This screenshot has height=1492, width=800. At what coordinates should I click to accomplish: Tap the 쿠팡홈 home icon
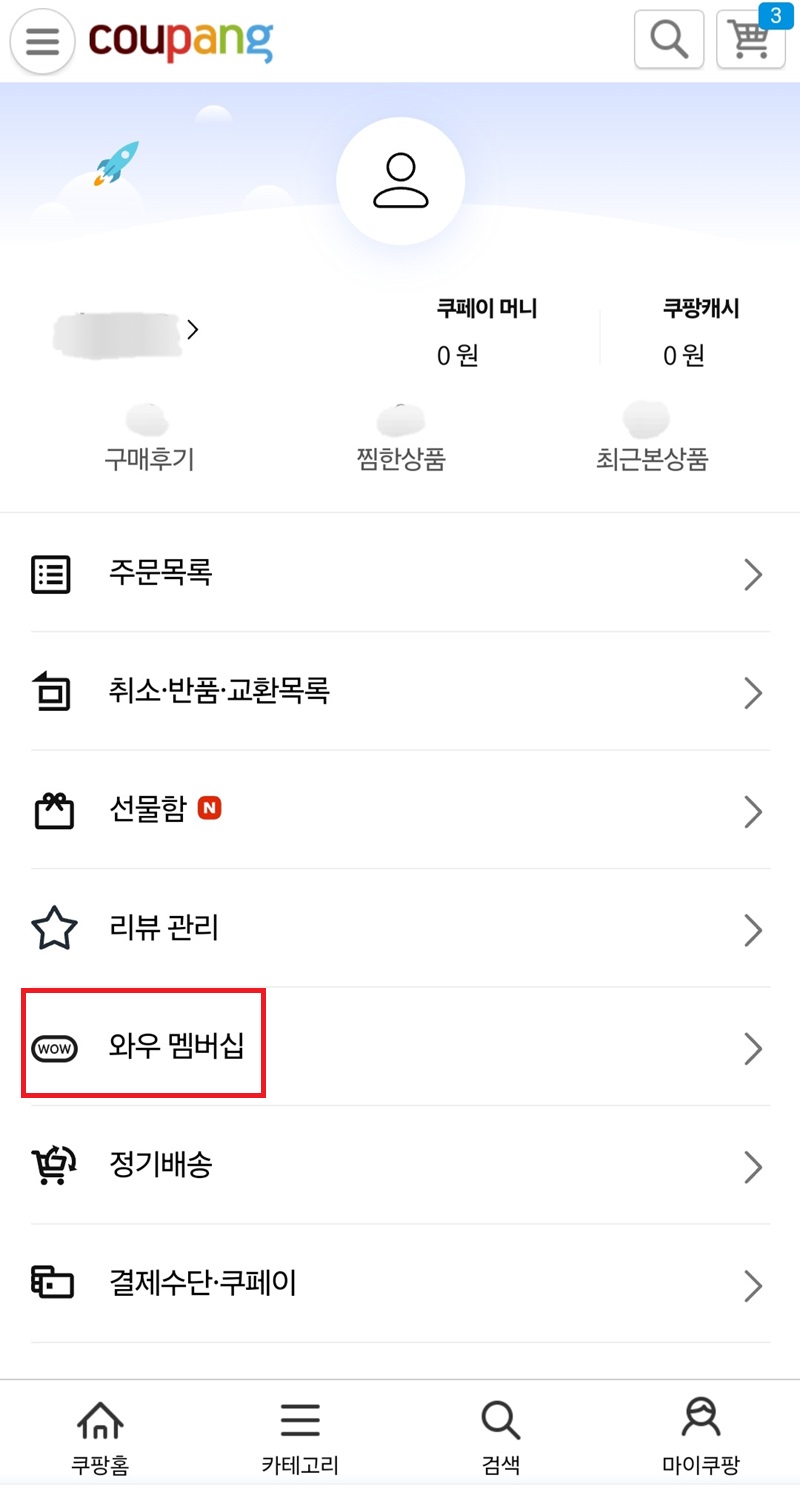tap(98, 1418)
